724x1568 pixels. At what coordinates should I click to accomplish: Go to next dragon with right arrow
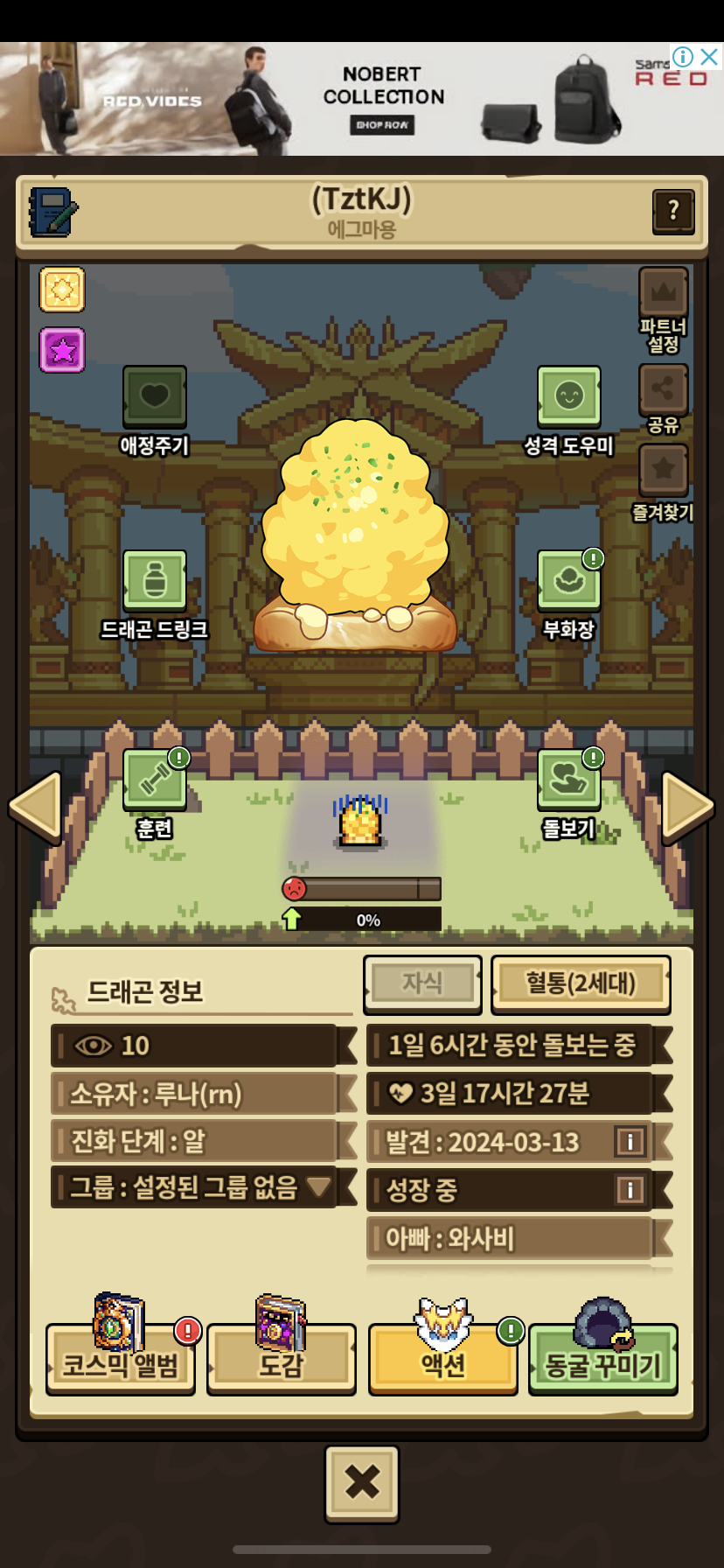pos(687,807)
